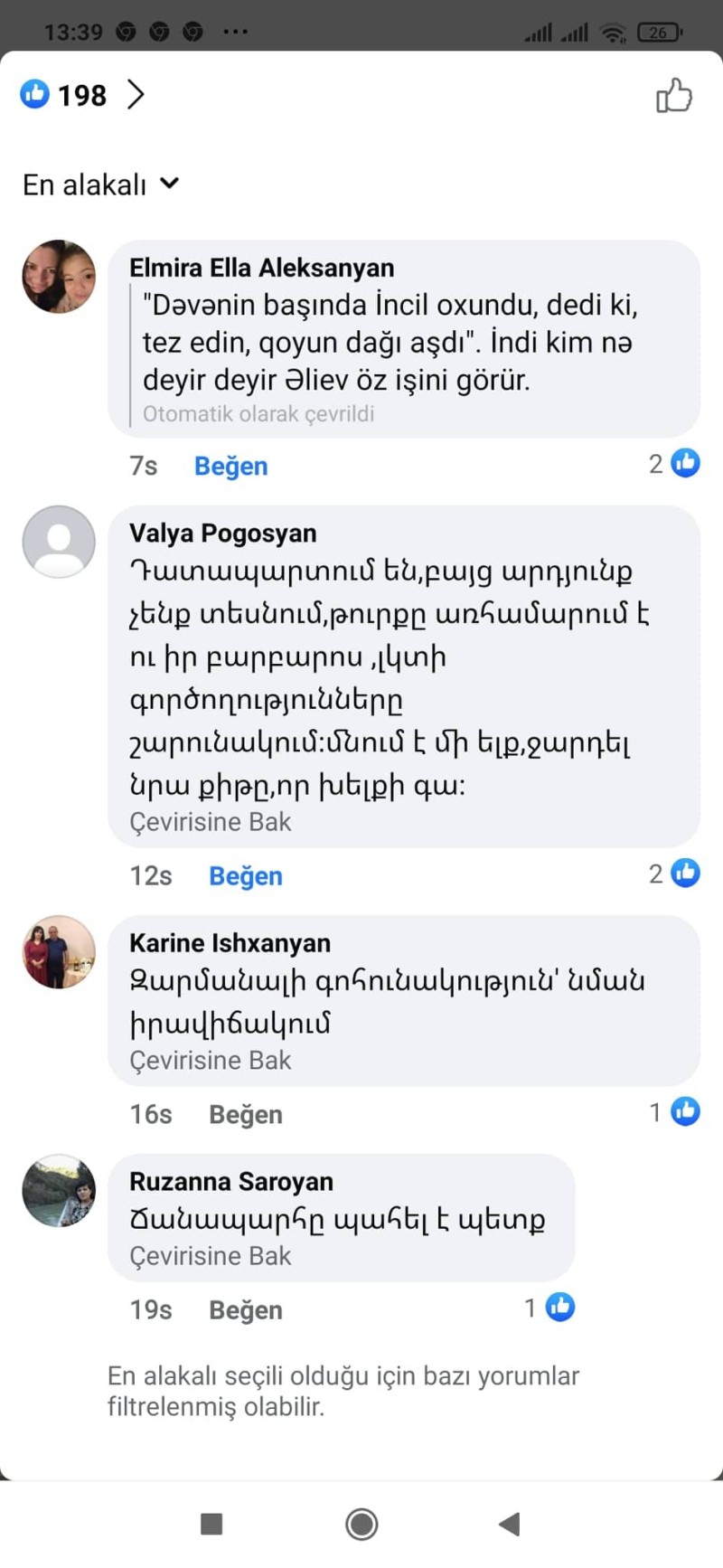Open Ruzanna Saroyan's profile name

coord(231,1182)
